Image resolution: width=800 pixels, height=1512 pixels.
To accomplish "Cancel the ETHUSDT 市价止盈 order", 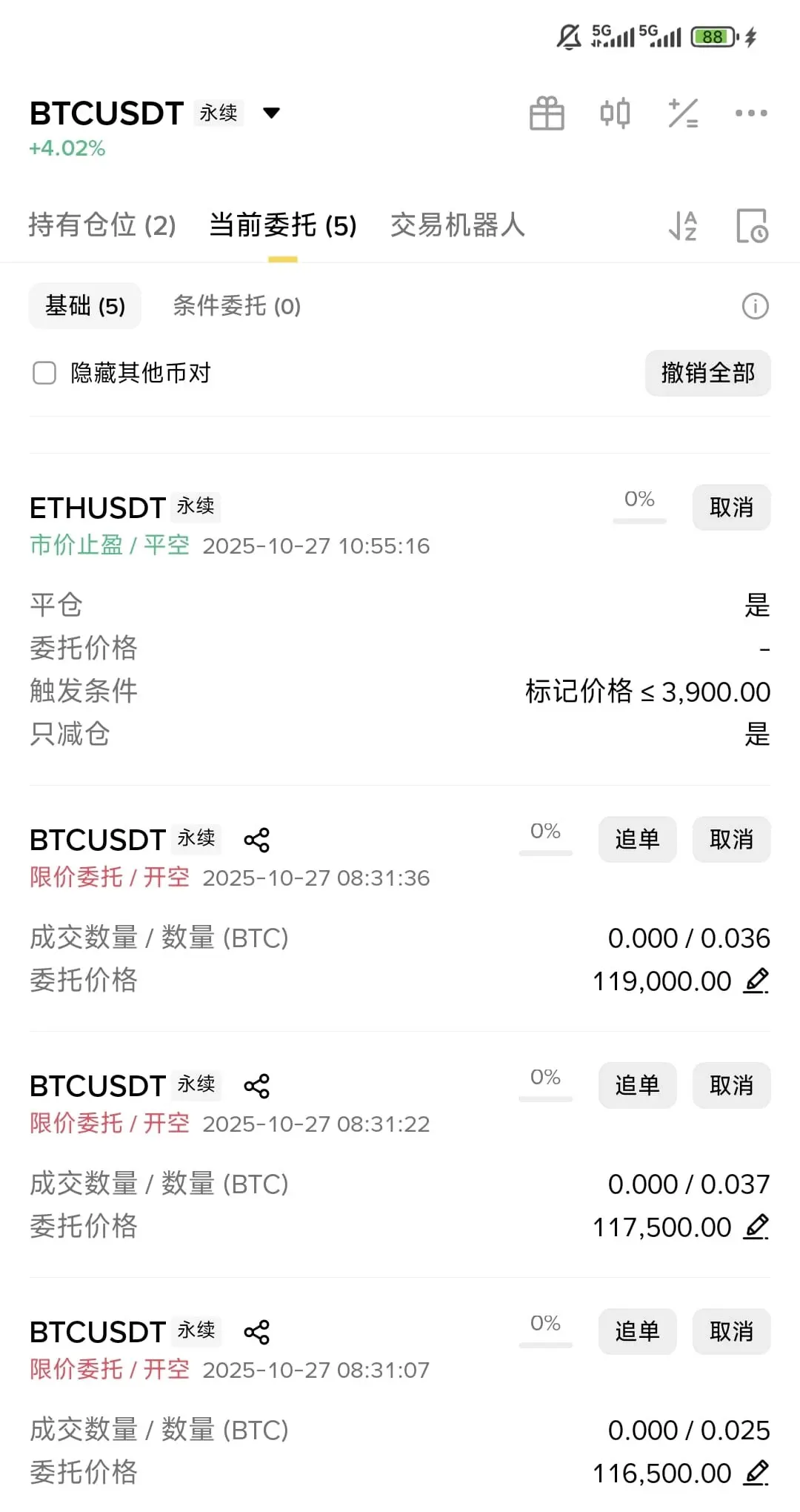I will (x=731, y=508).
